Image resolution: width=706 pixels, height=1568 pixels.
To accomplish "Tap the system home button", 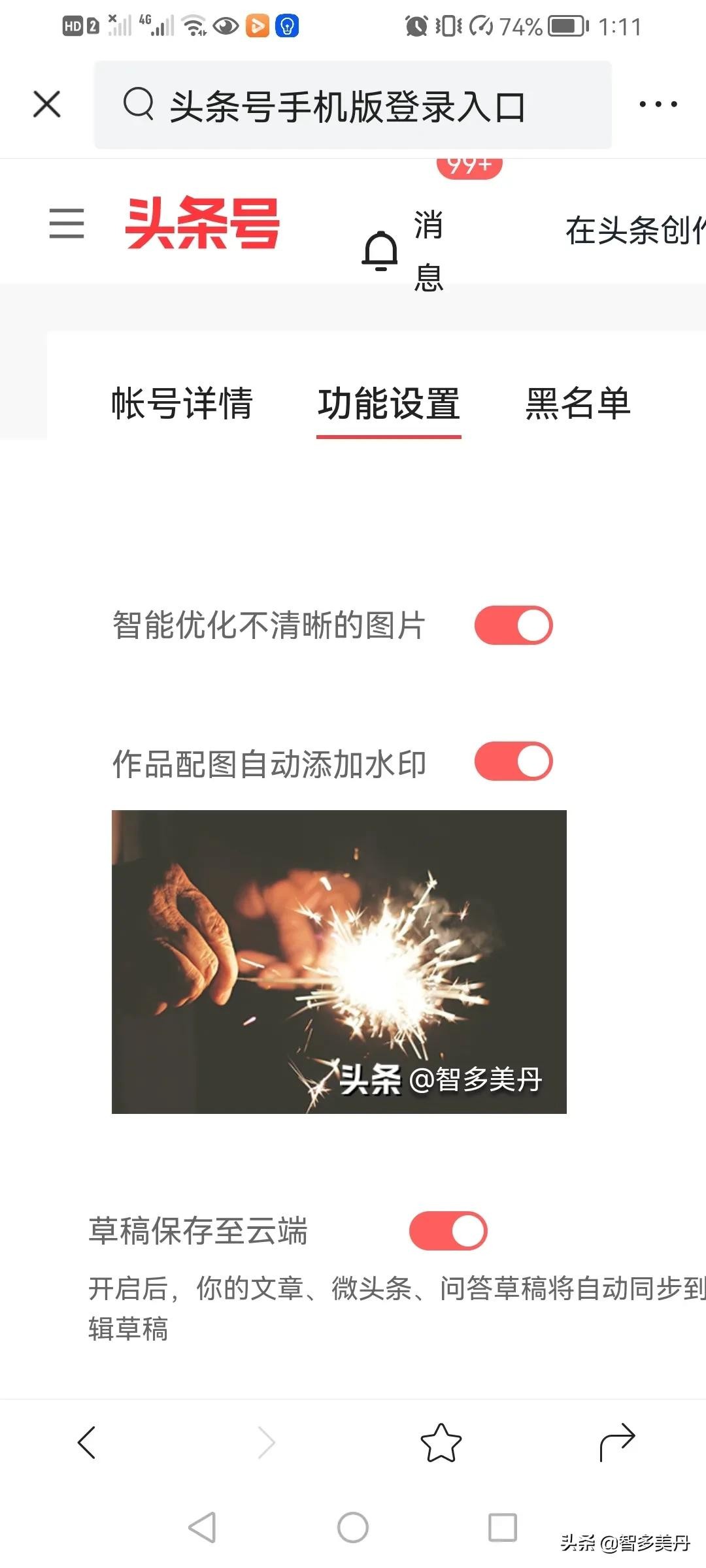I will (x=353, y=1527).
